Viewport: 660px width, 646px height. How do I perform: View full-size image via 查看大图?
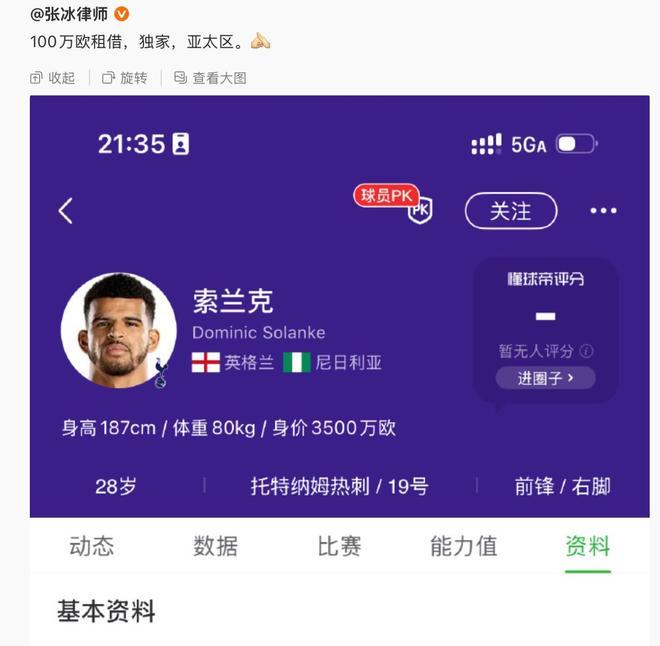point(210,77)
